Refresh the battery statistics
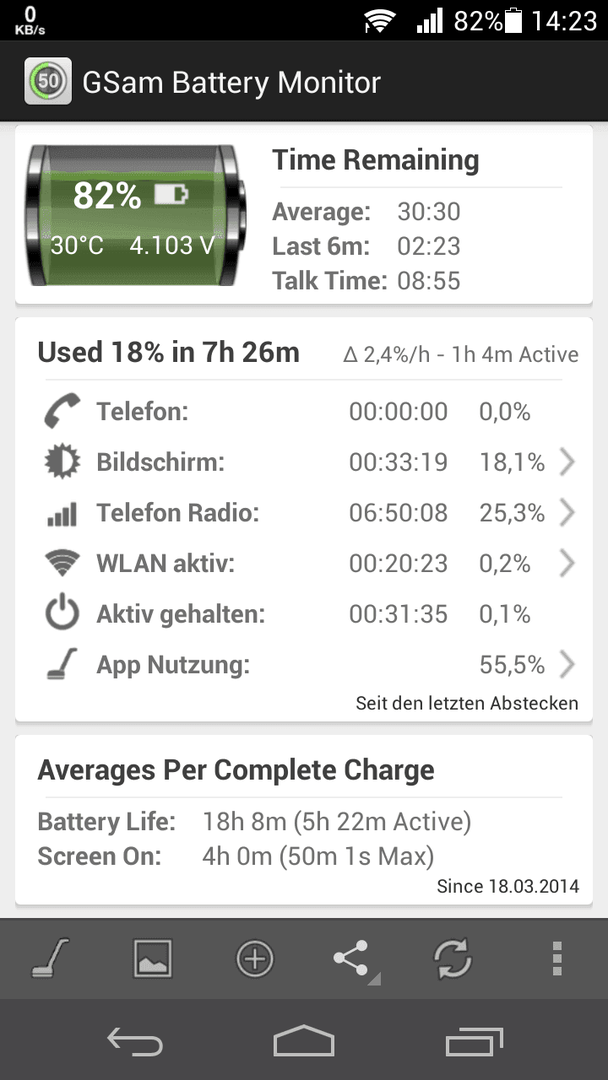This screenshot has height=1080, width=608. (453, 958)
